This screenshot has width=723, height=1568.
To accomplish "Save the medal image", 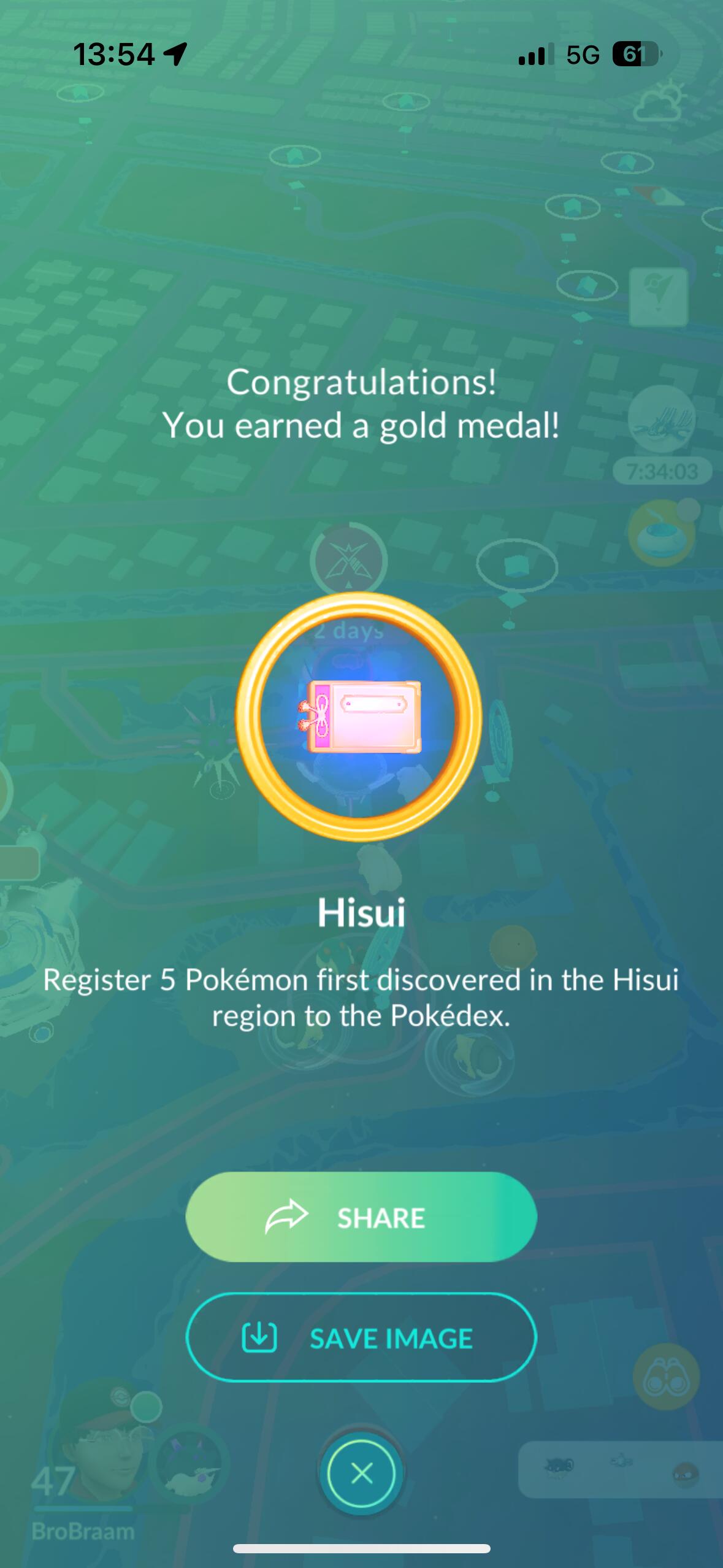I will (x=361, y=1338).
